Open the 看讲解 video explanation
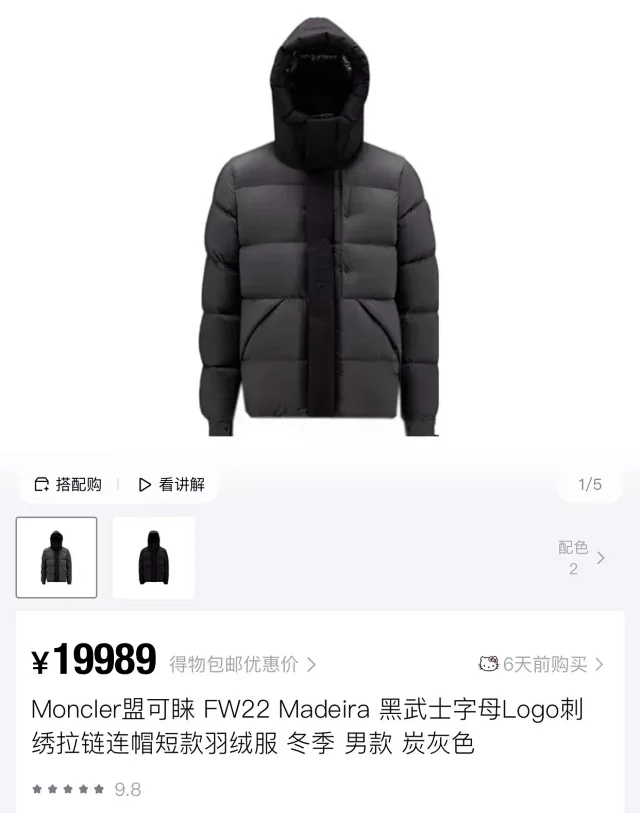The height and width of the screenshot is (813, 640). (172, 485)
